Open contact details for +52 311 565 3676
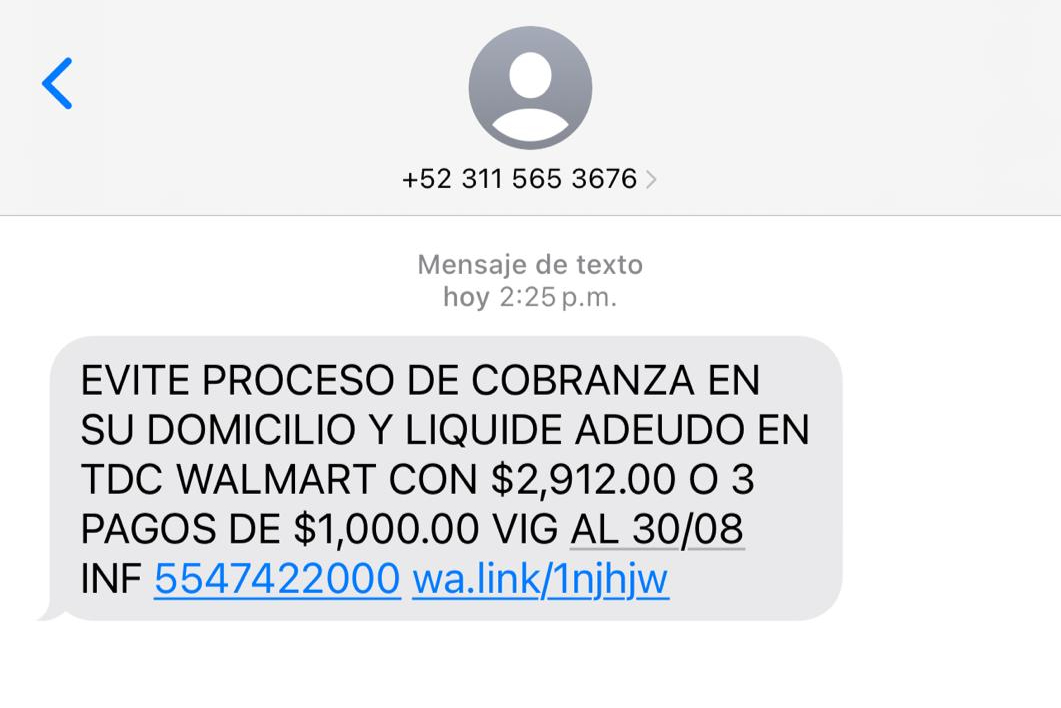 pyautogui.click(x=529, y=179)
